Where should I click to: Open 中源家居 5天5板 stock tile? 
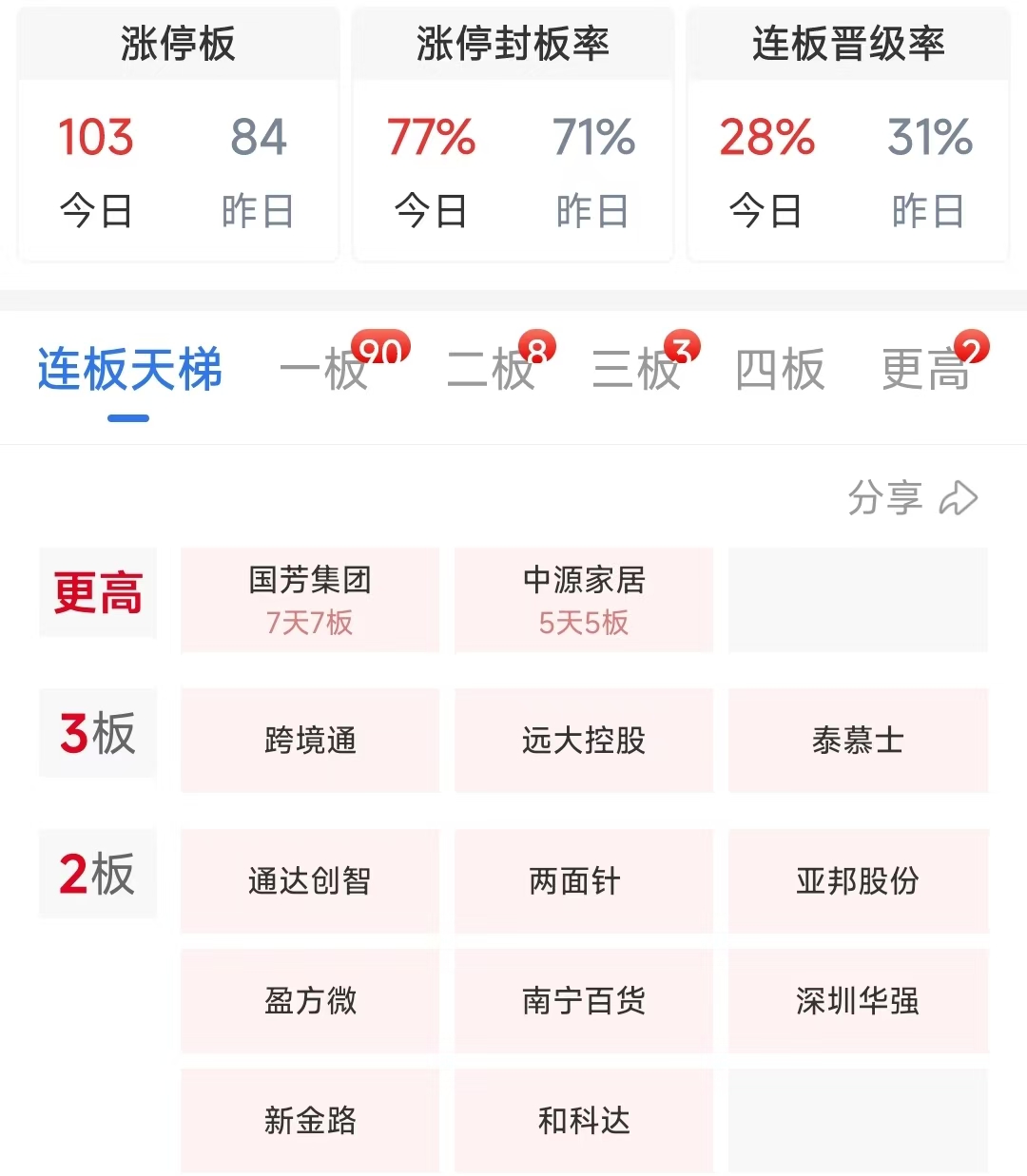coord(584,599)
